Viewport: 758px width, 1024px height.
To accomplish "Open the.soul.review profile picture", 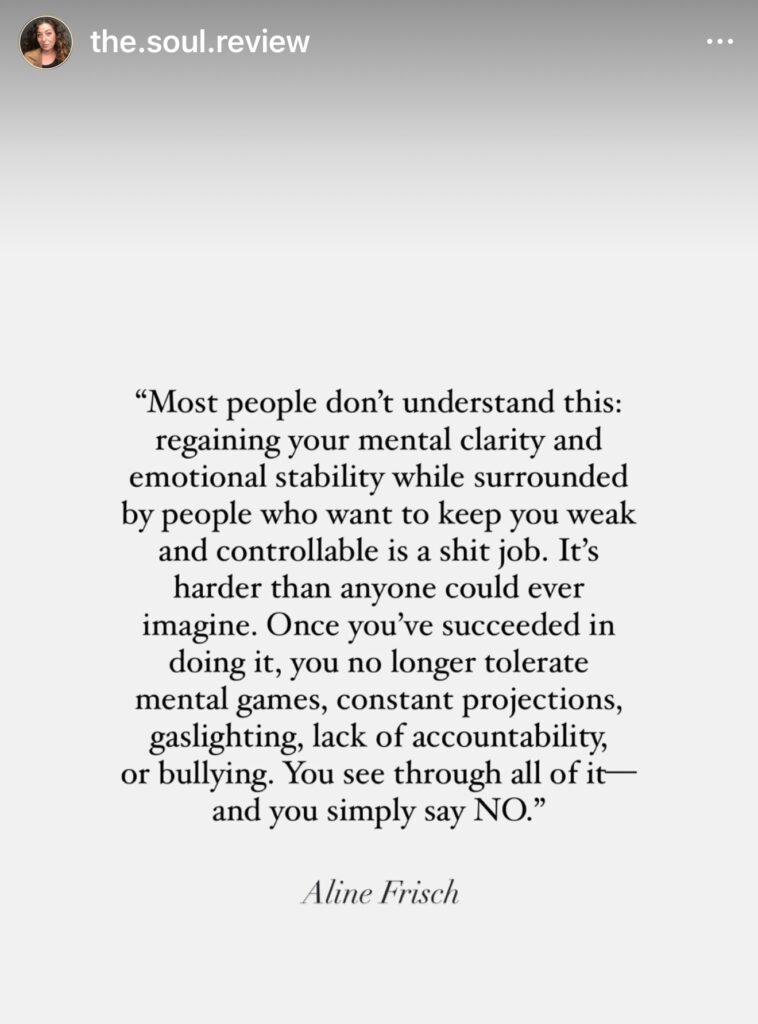I will 46,42.
